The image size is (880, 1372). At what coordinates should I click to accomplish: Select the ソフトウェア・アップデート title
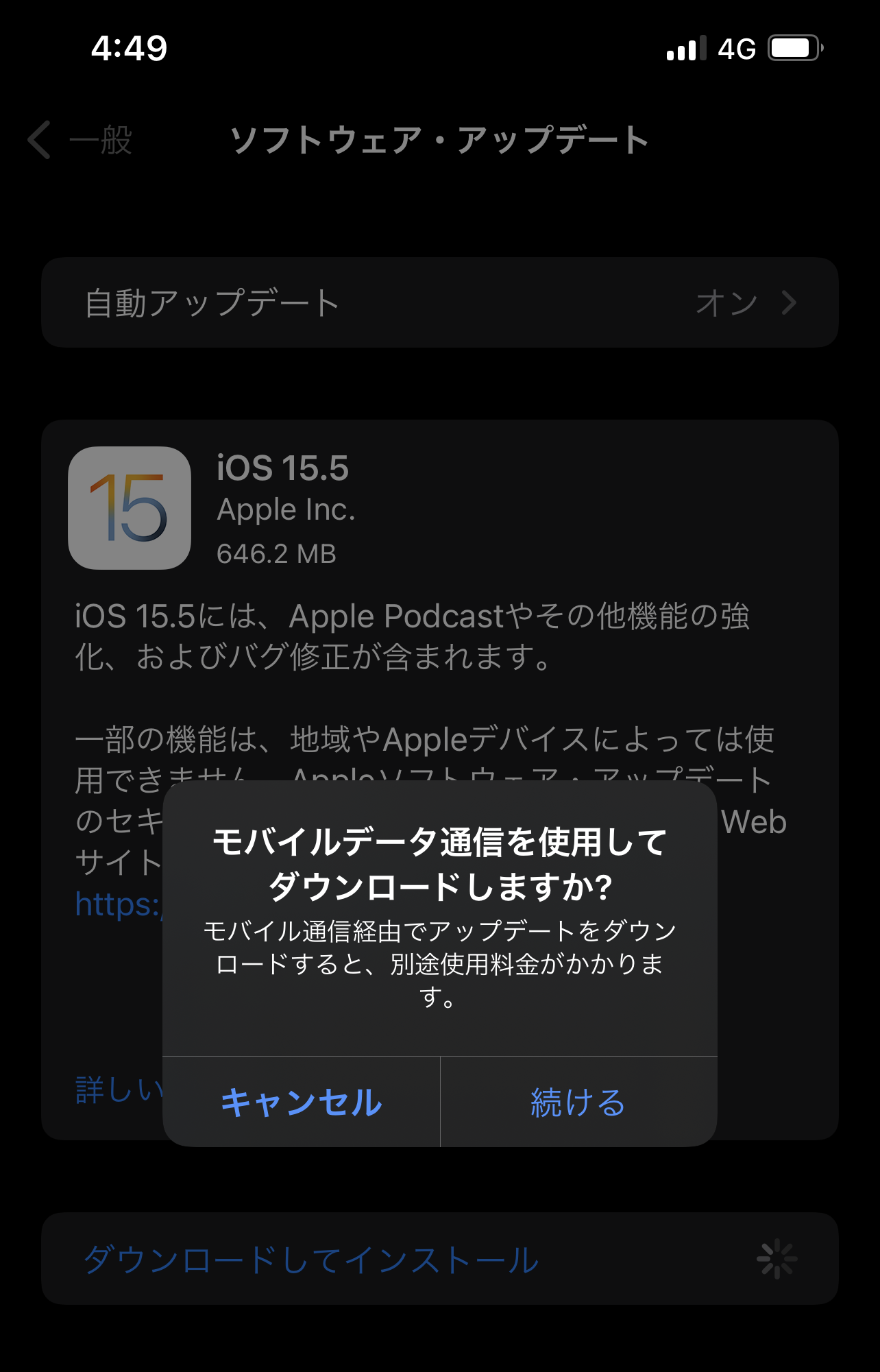pos(439,139)
